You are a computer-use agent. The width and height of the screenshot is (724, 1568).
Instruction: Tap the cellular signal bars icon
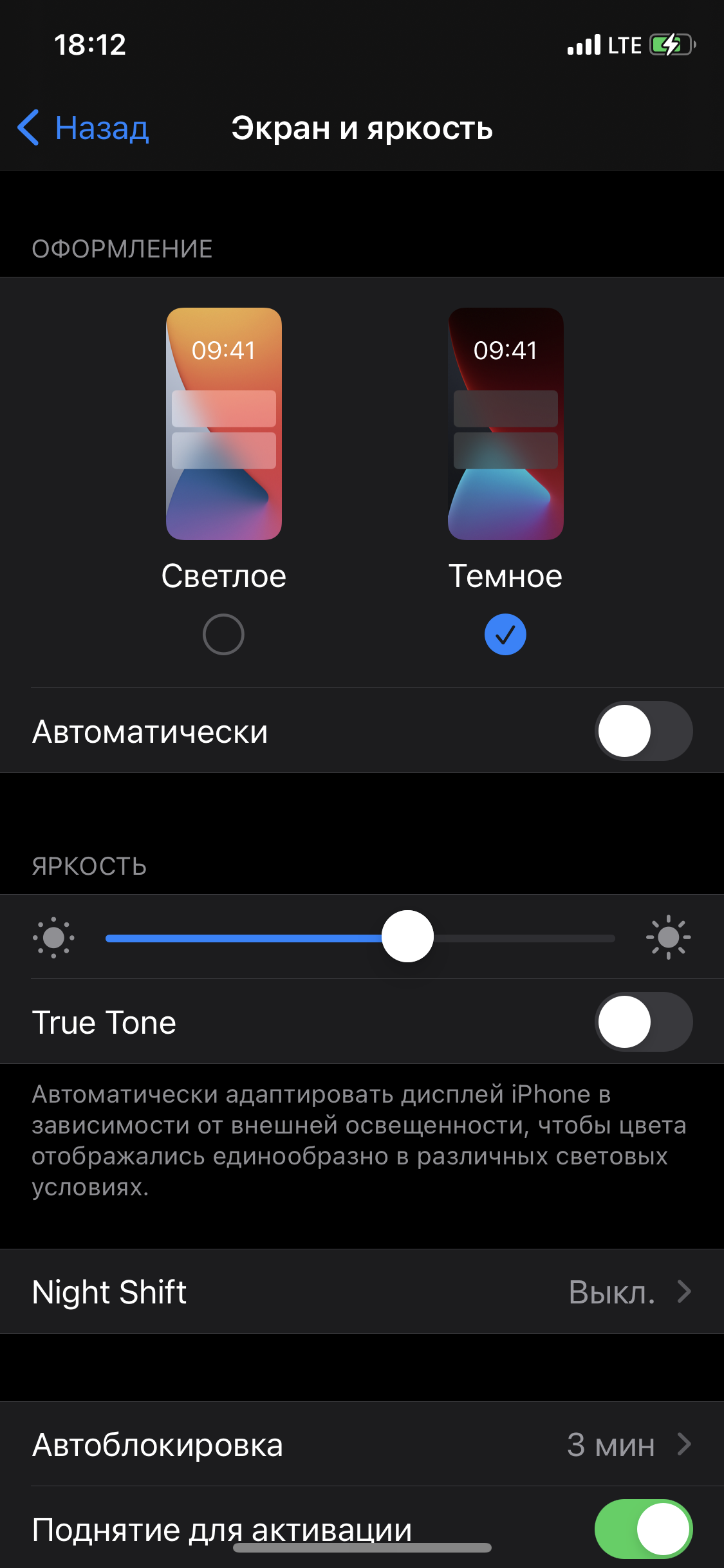coord(584,44)
